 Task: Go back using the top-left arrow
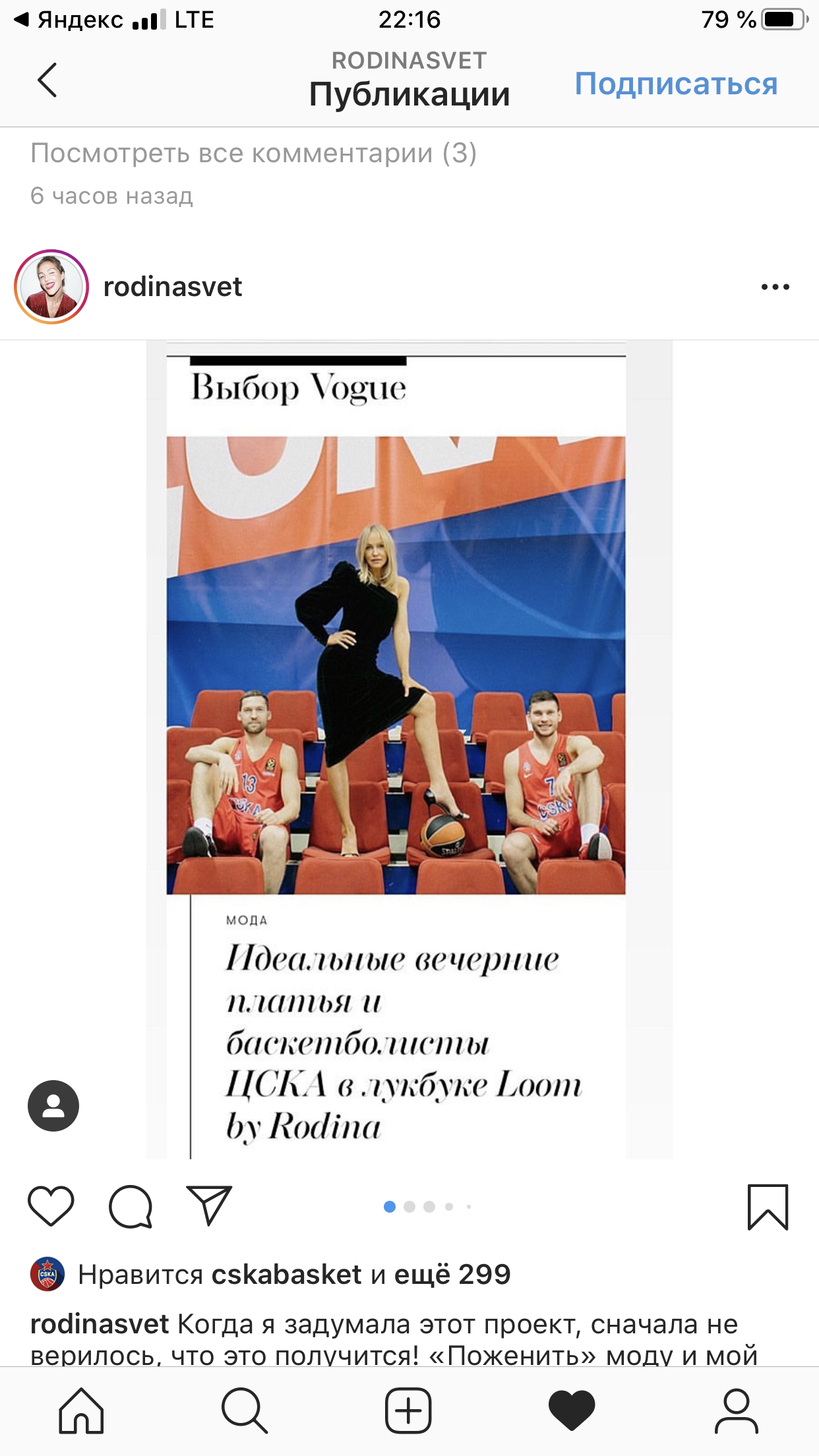click(47, 80)
